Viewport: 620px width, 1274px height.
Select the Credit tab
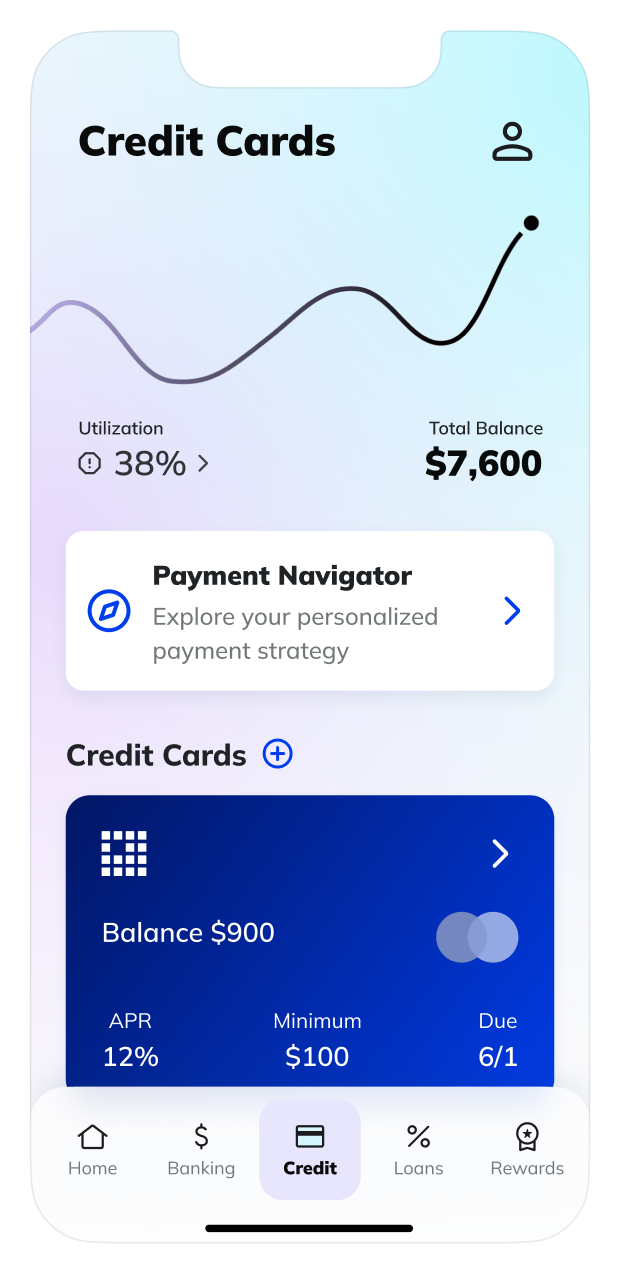[x=310, y=1149]
